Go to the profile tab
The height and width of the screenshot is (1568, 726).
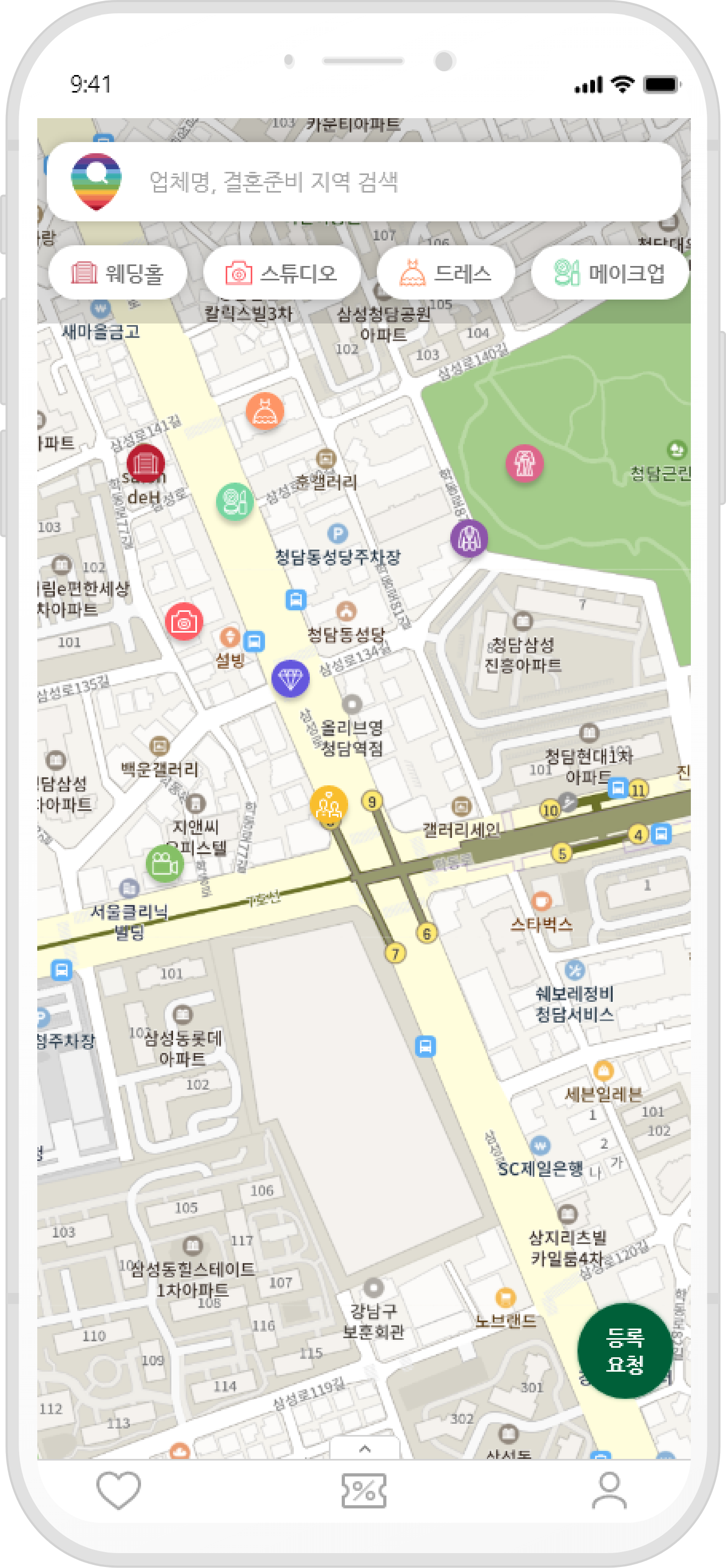[609, 1490]
